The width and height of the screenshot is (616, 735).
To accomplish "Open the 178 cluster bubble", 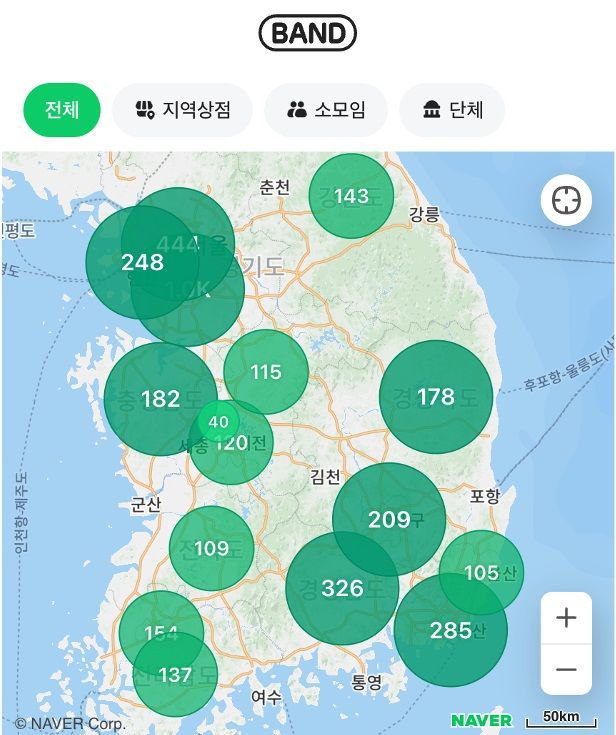I will (436, 397).
